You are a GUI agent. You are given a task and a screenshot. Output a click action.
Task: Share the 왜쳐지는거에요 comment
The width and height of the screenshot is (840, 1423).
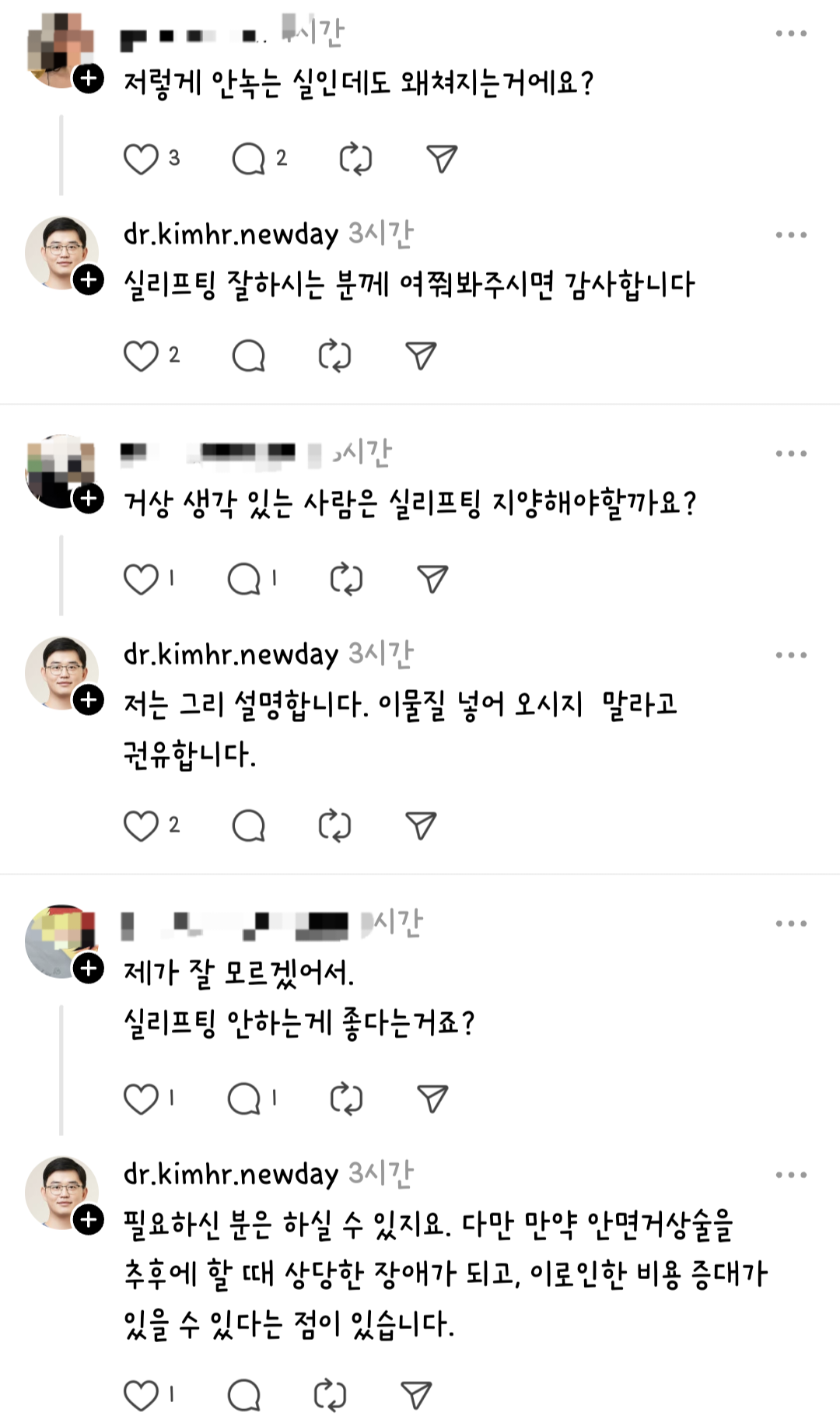tap(442, 159)
